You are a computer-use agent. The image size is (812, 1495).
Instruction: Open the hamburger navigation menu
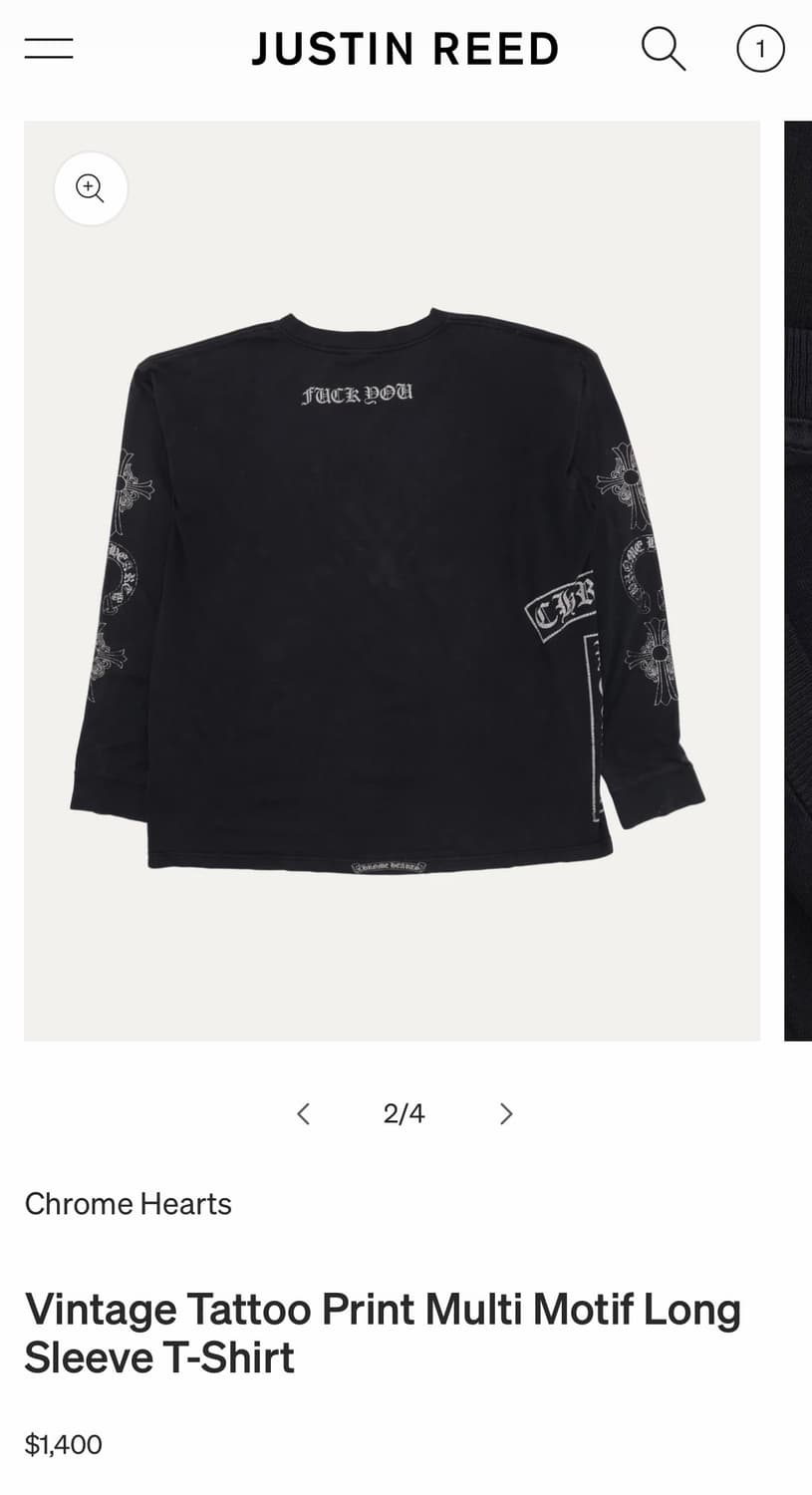(48, 48)
